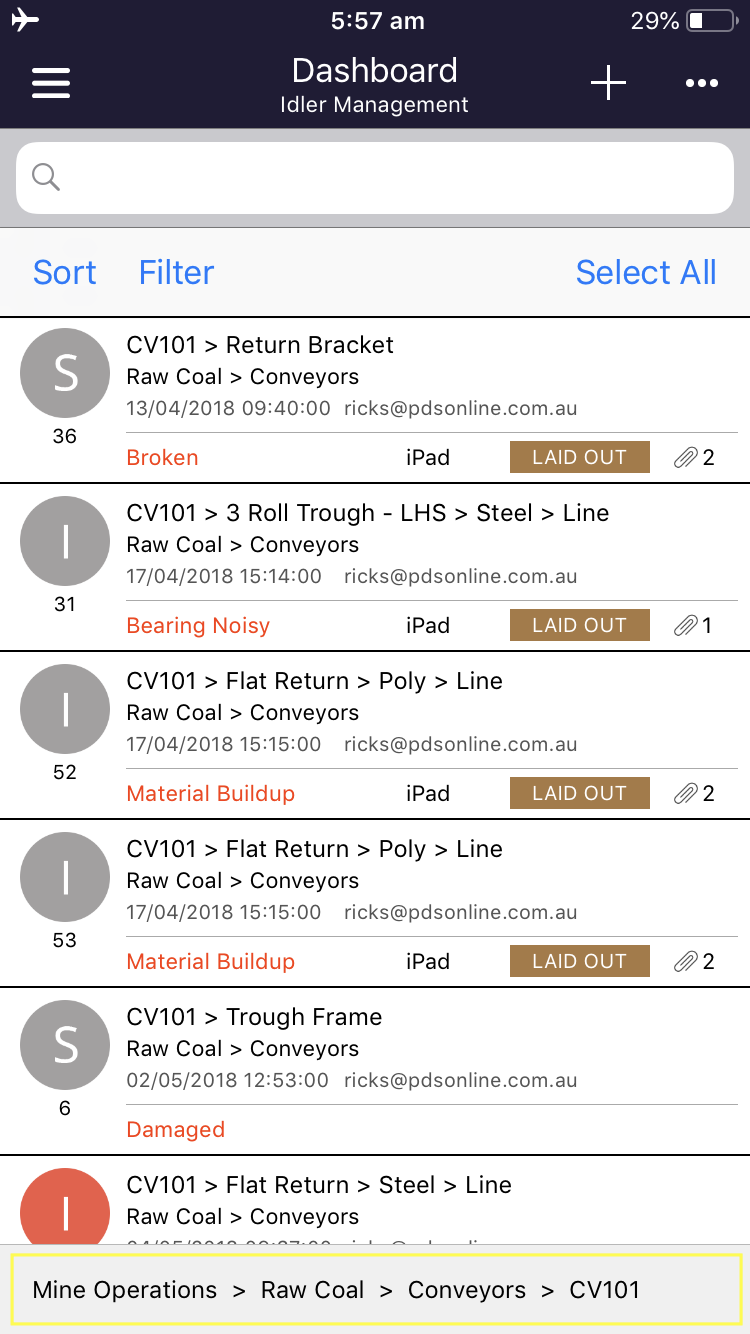Select Conveyors in the breadcrumb path
The width and height of the screenshot is (750, 1334).
click(x=467, y=1290)
